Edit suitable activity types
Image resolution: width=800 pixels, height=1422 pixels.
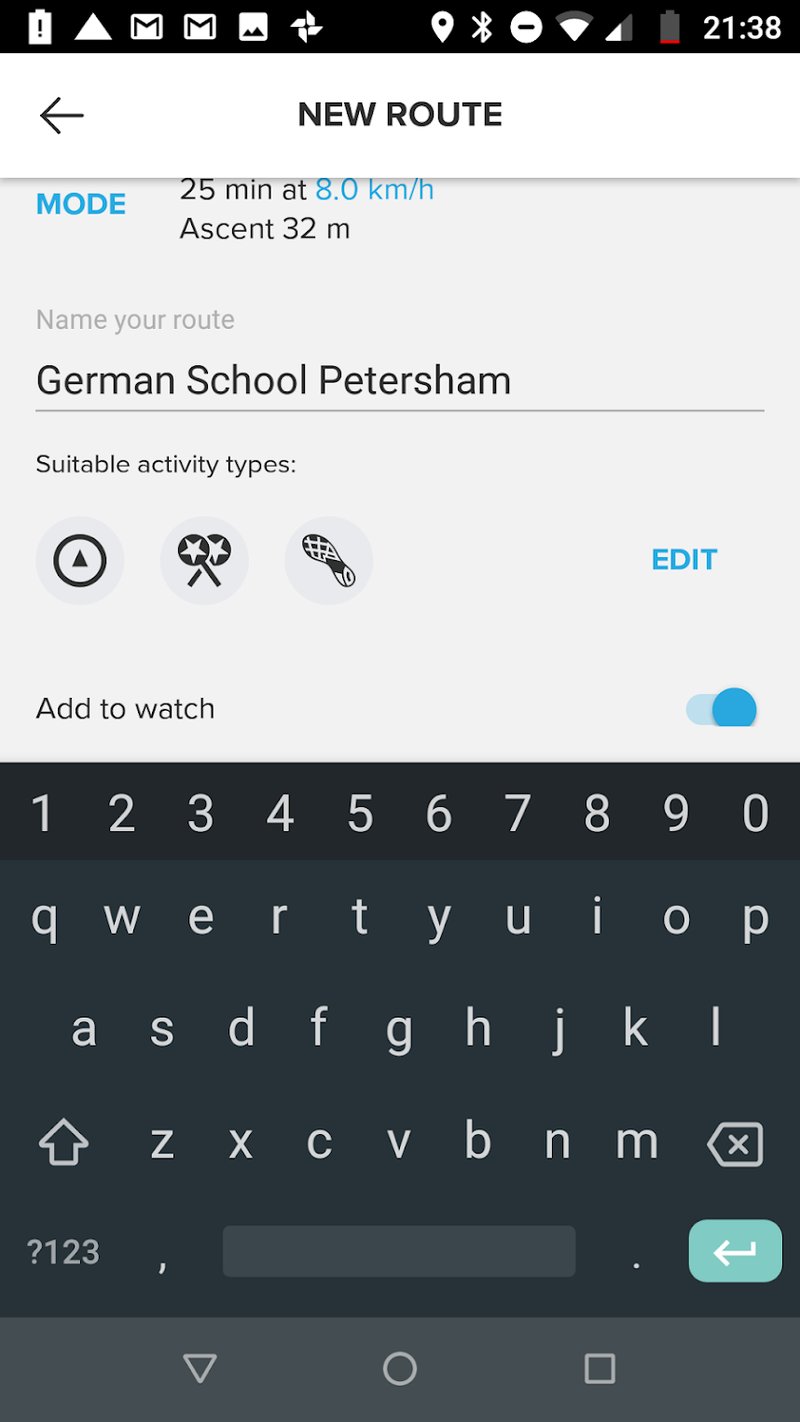tap(684, 560)
